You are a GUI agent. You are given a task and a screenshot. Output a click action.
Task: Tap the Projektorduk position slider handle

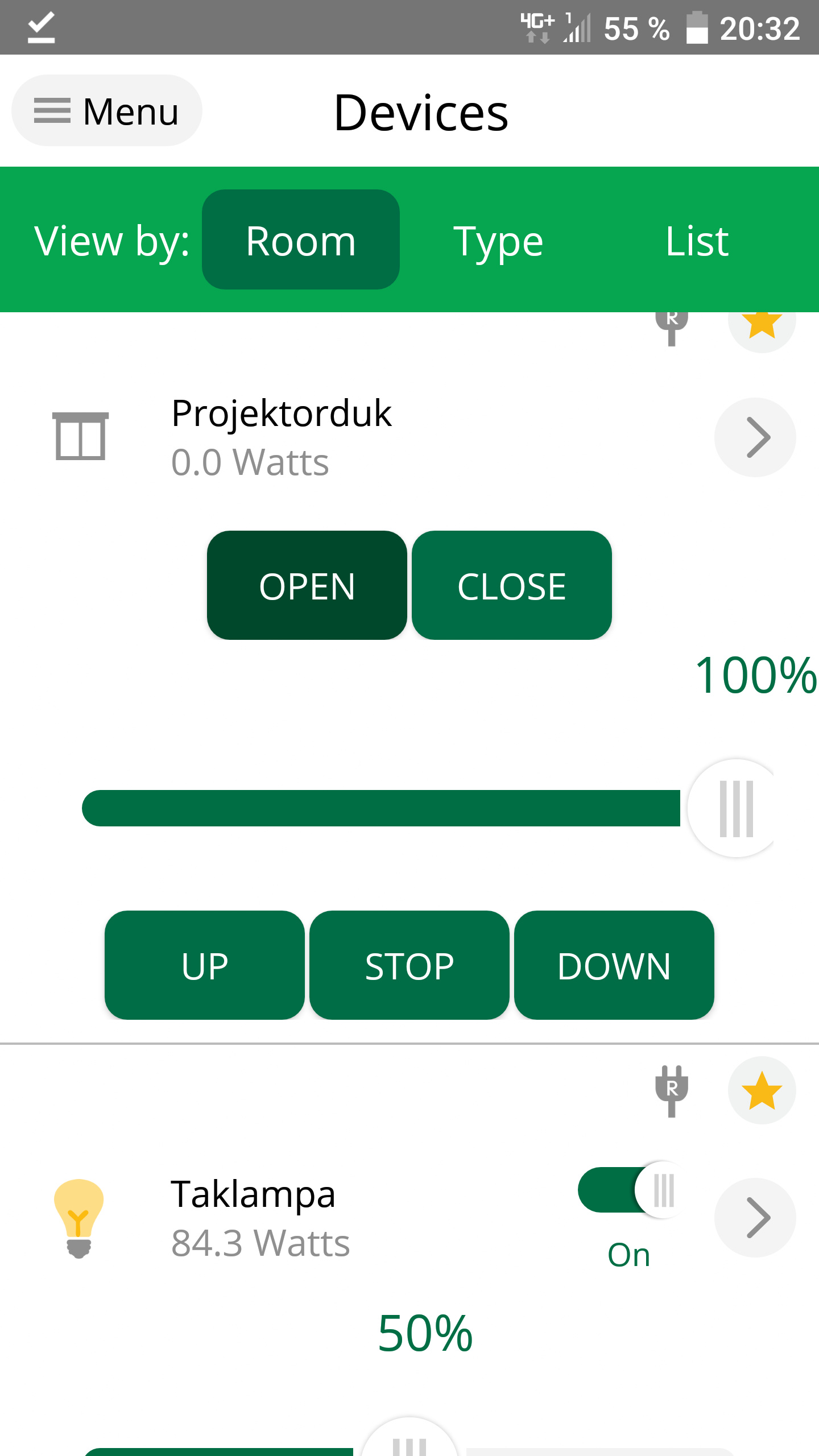[735, 808]
